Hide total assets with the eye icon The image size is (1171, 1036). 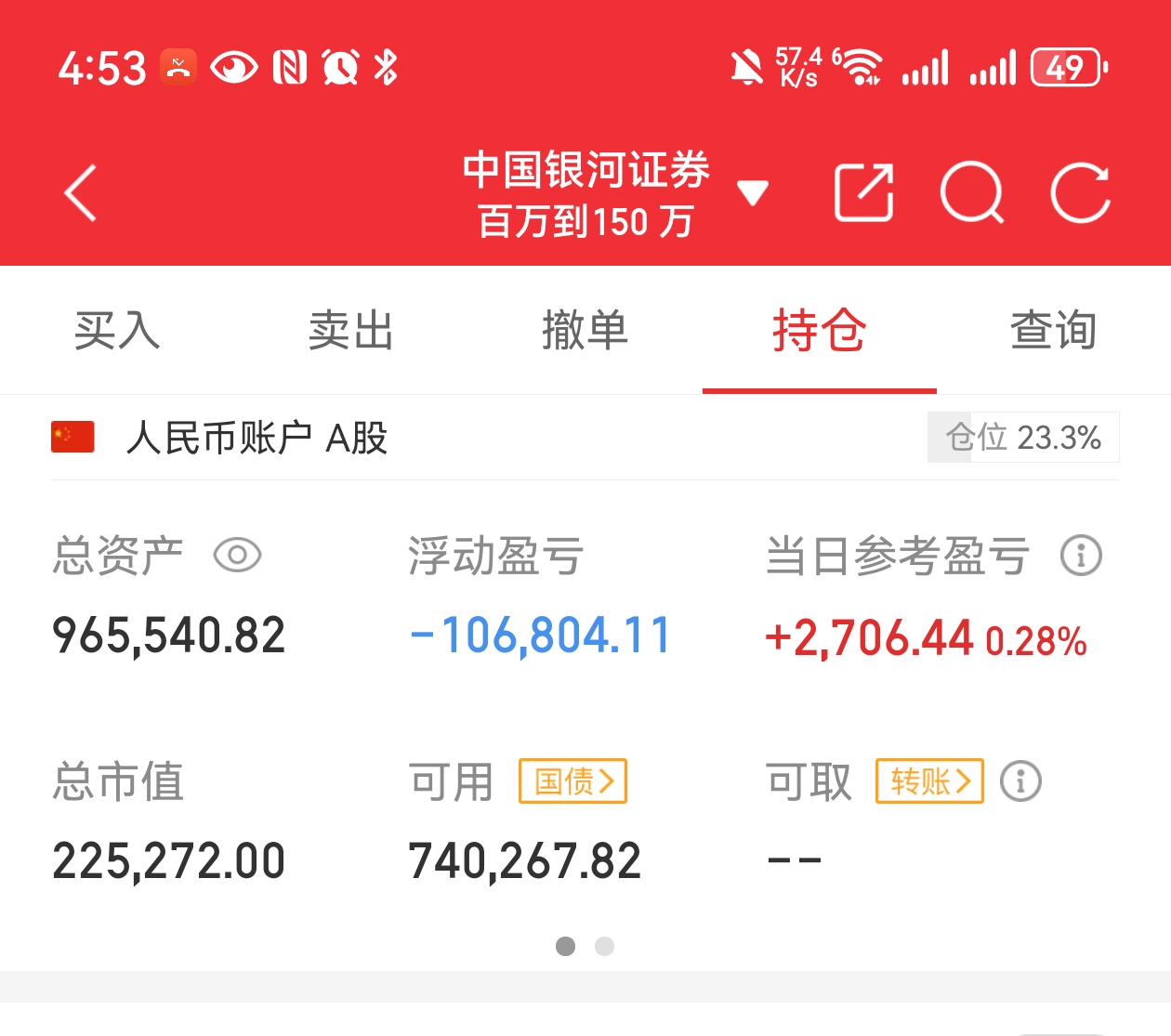(237, 556)
